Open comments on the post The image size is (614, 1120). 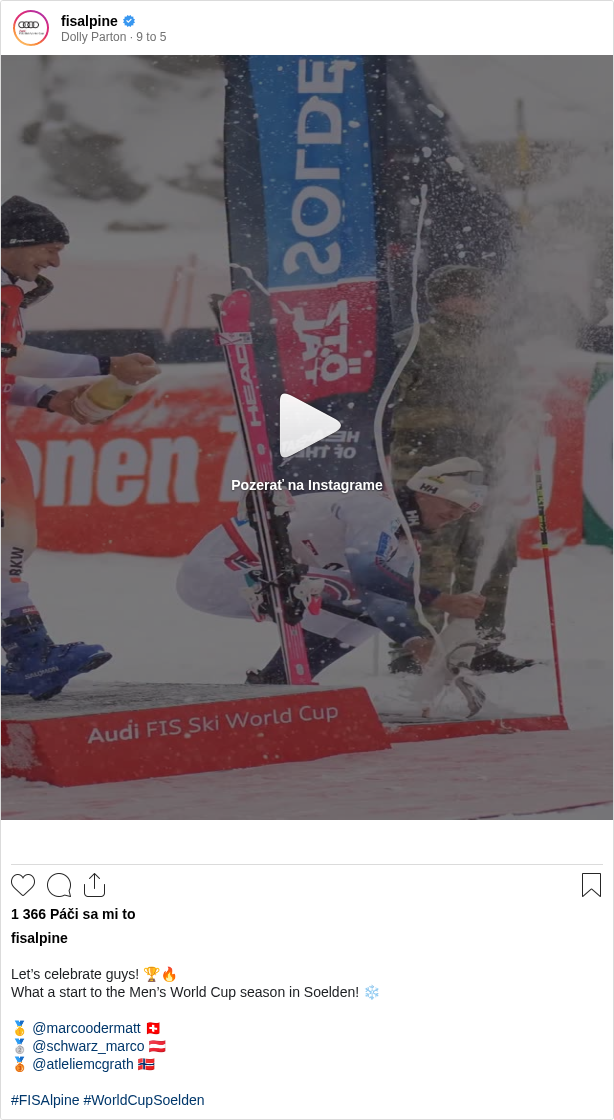59,885
